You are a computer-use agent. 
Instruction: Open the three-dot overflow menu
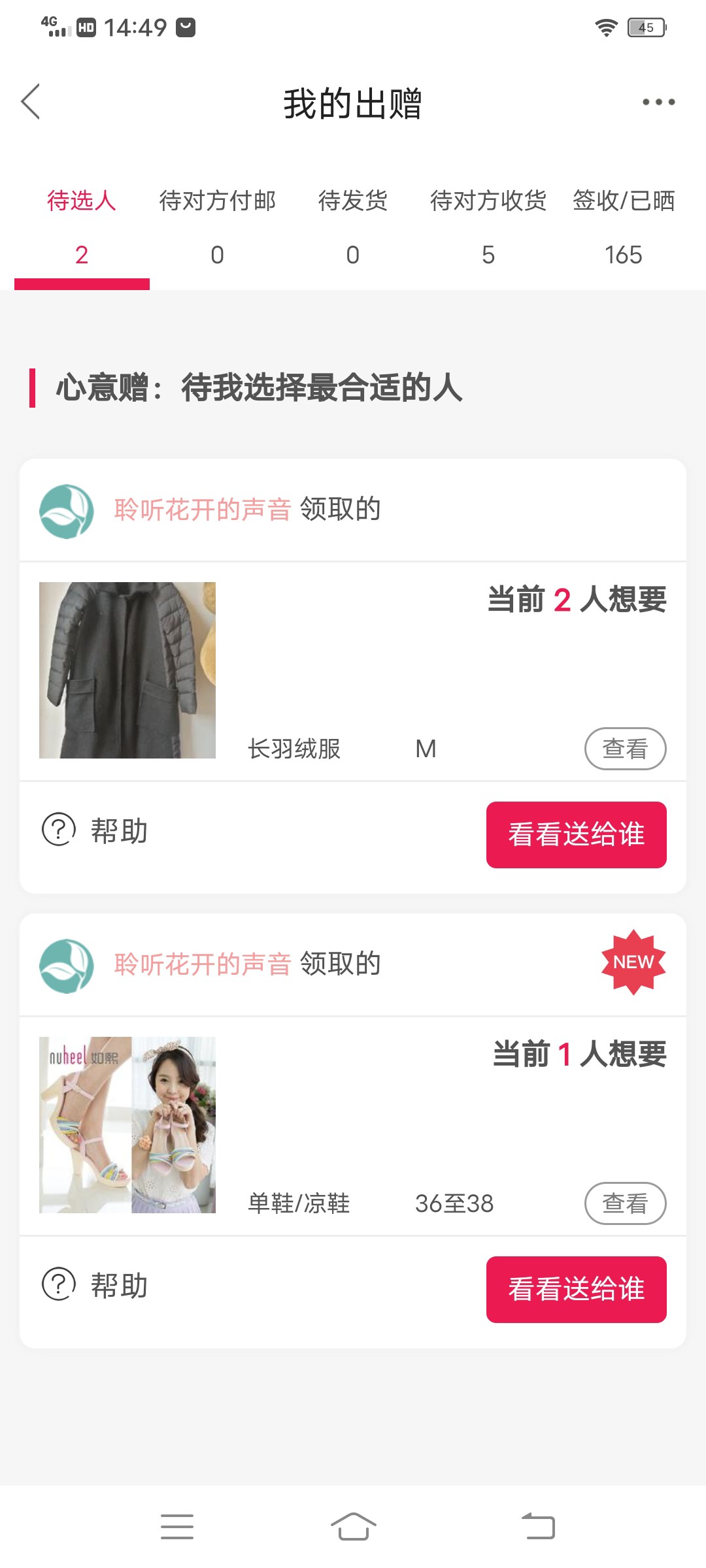[658, 102]
